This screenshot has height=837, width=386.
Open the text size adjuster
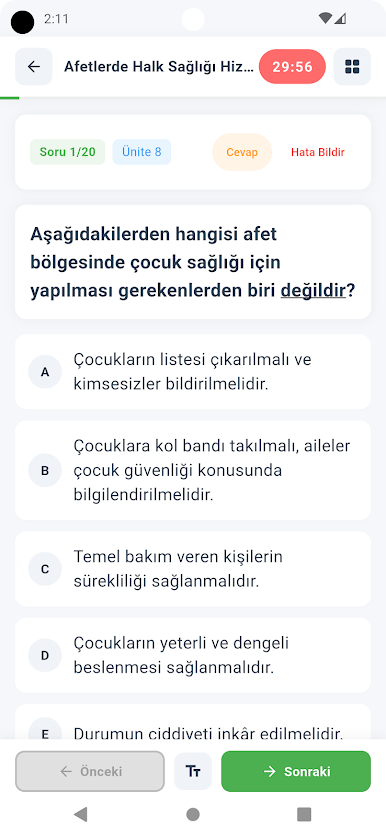193,771
